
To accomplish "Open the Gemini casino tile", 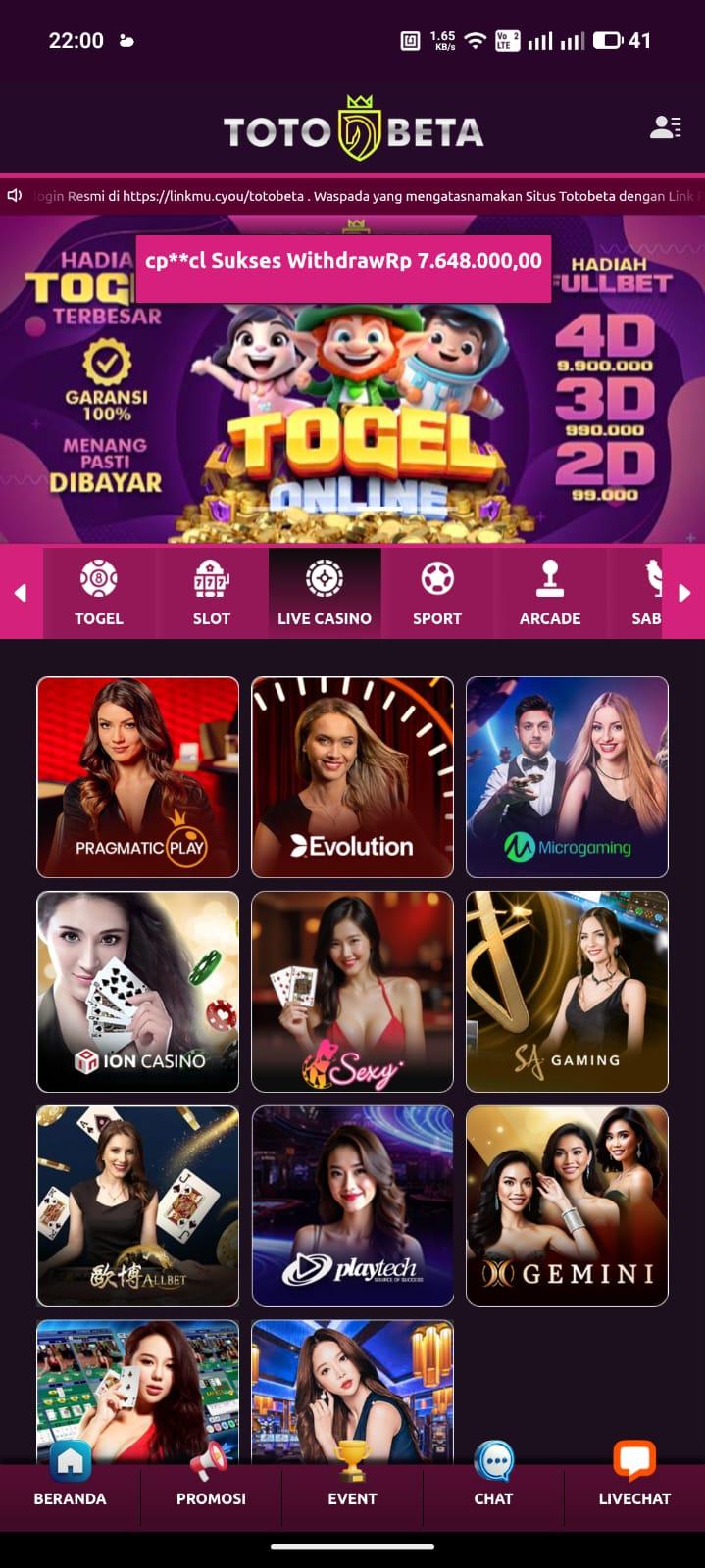I will coord(567,1205).
